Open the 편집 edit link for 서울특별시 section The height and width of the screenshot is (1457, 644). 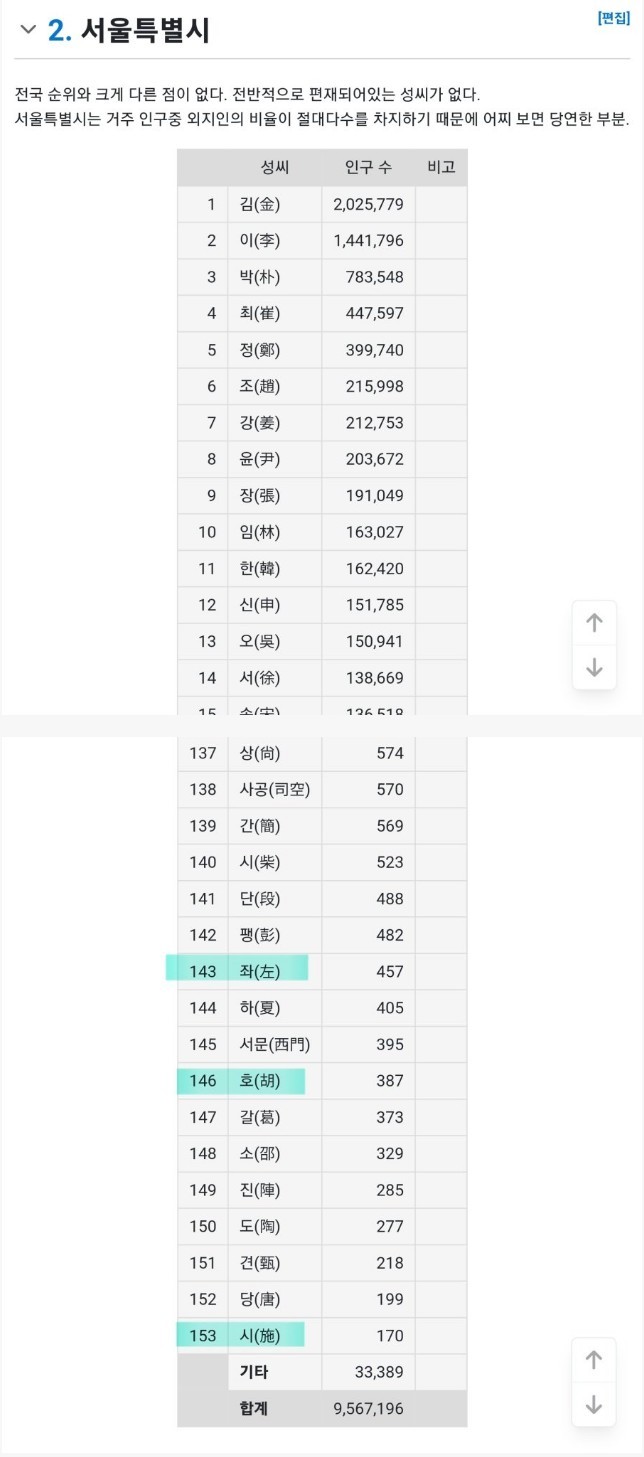pyautogui.click(x=613, y=18)
